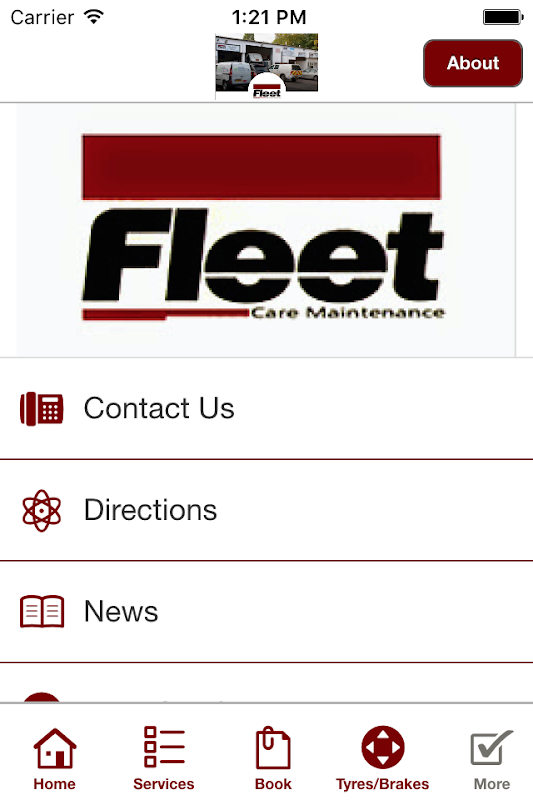The image size is (533, 800).
Task: Switch to the Home tab
Action: click(x=55, y=758)
